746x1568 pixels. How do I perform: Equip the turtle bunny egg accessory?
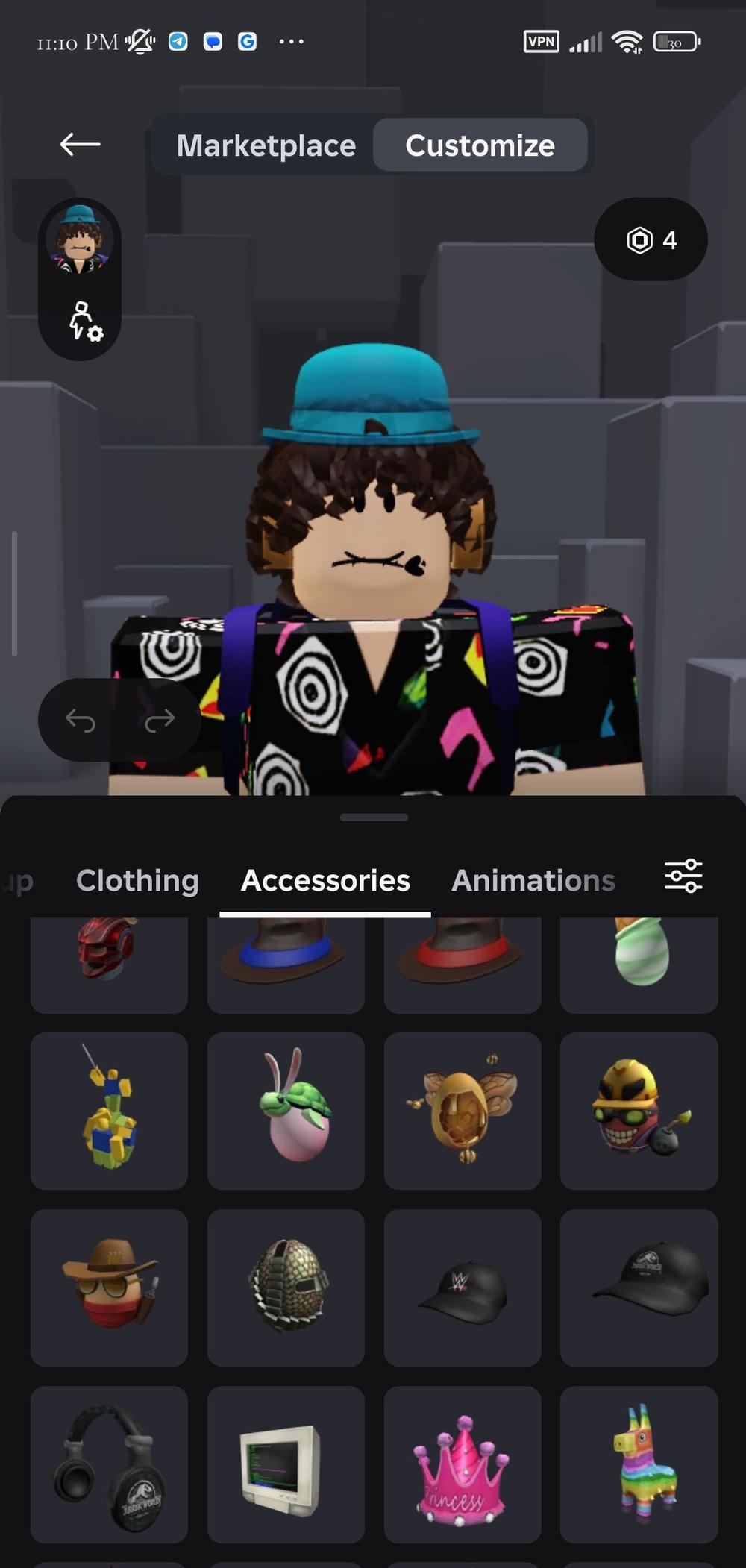pyautogui.click(x=286, y=1111)
